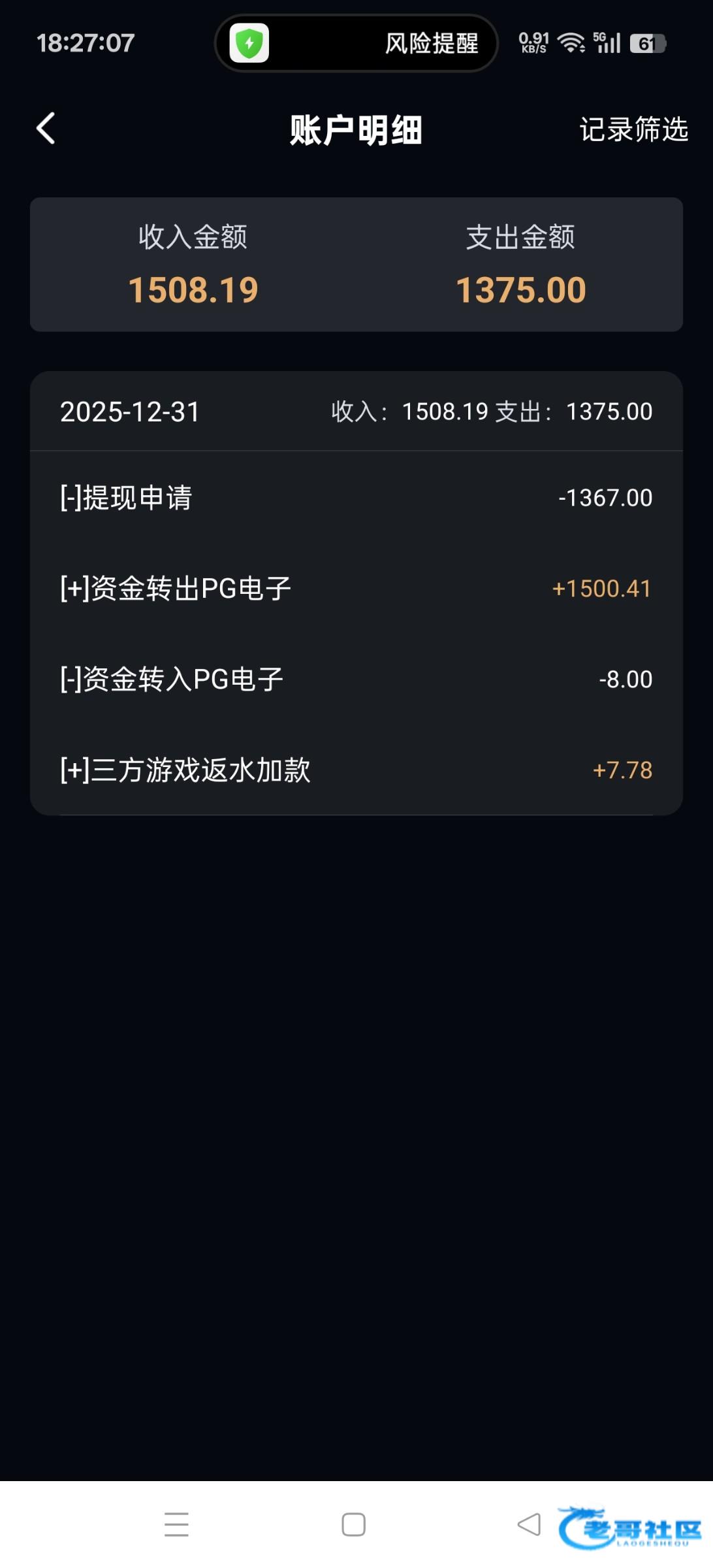Open the 资金转出PG电子 +1500.41 record
The width and height of the screenshot is (713, 1568).
[x=356, y=589]
